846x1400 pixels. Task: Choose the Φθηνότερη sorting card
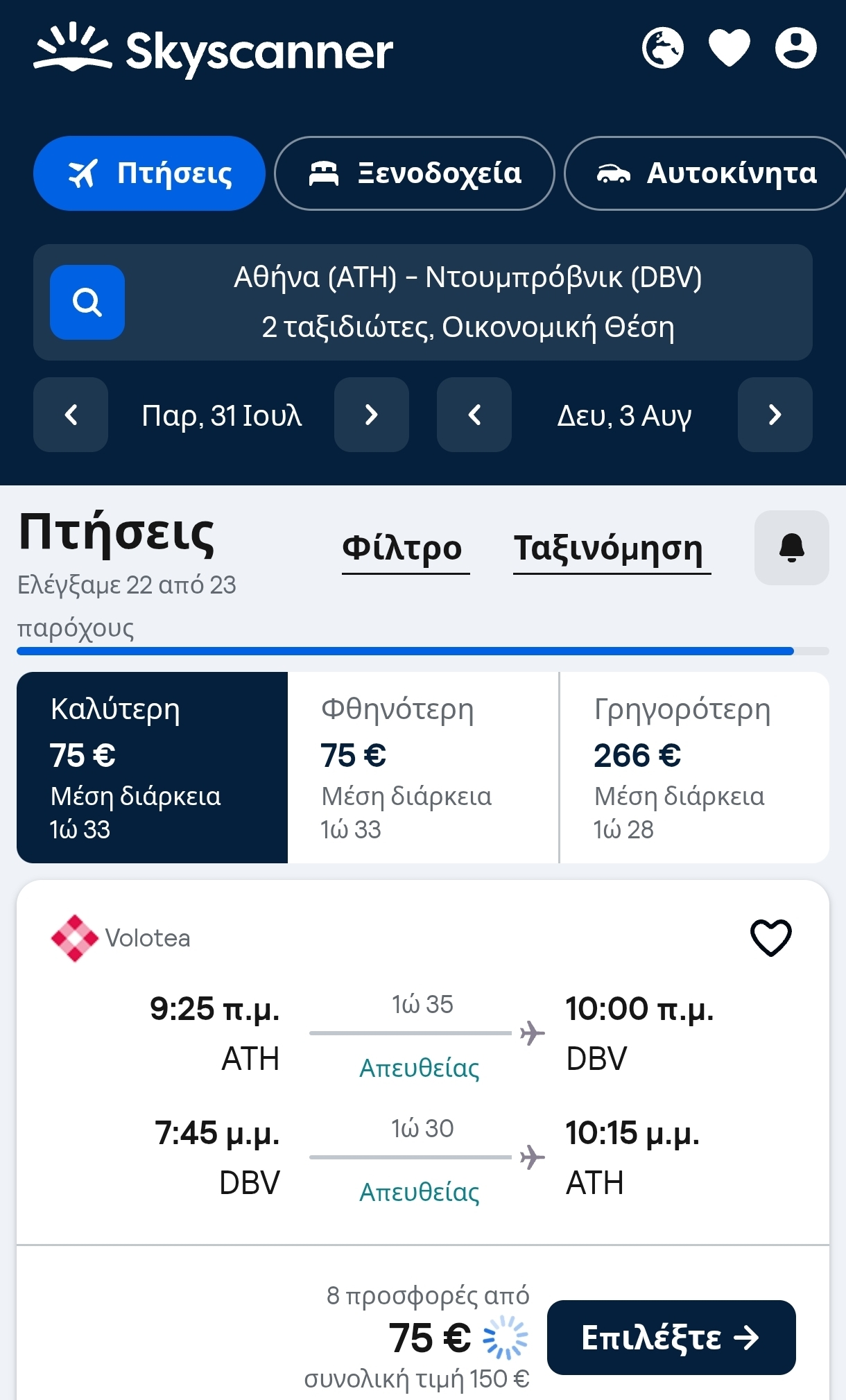coord(423,768)
